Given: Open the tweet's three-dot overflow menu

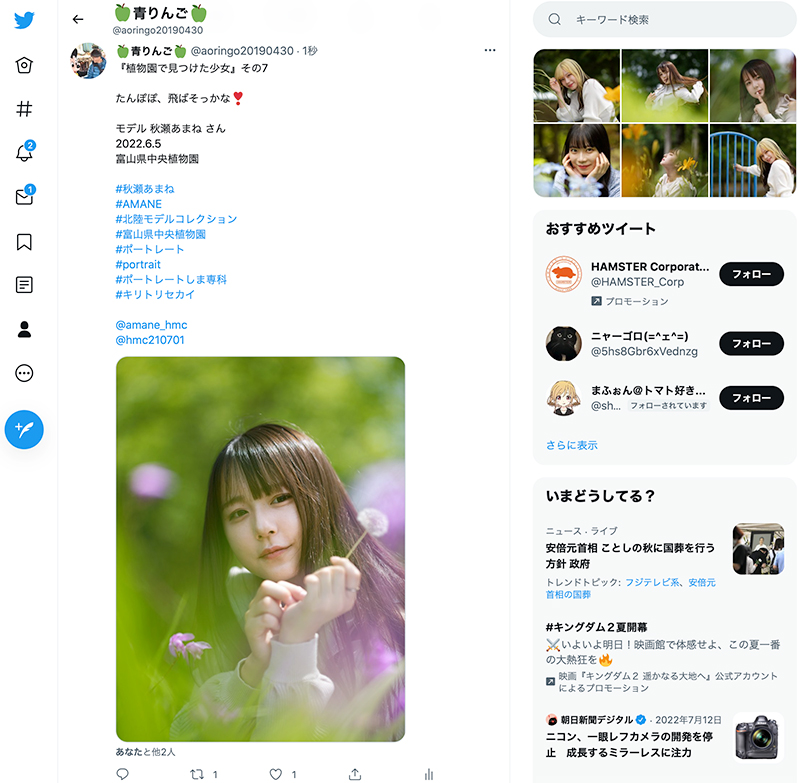Looking at the screenshot, I should (x=490, y=50).
